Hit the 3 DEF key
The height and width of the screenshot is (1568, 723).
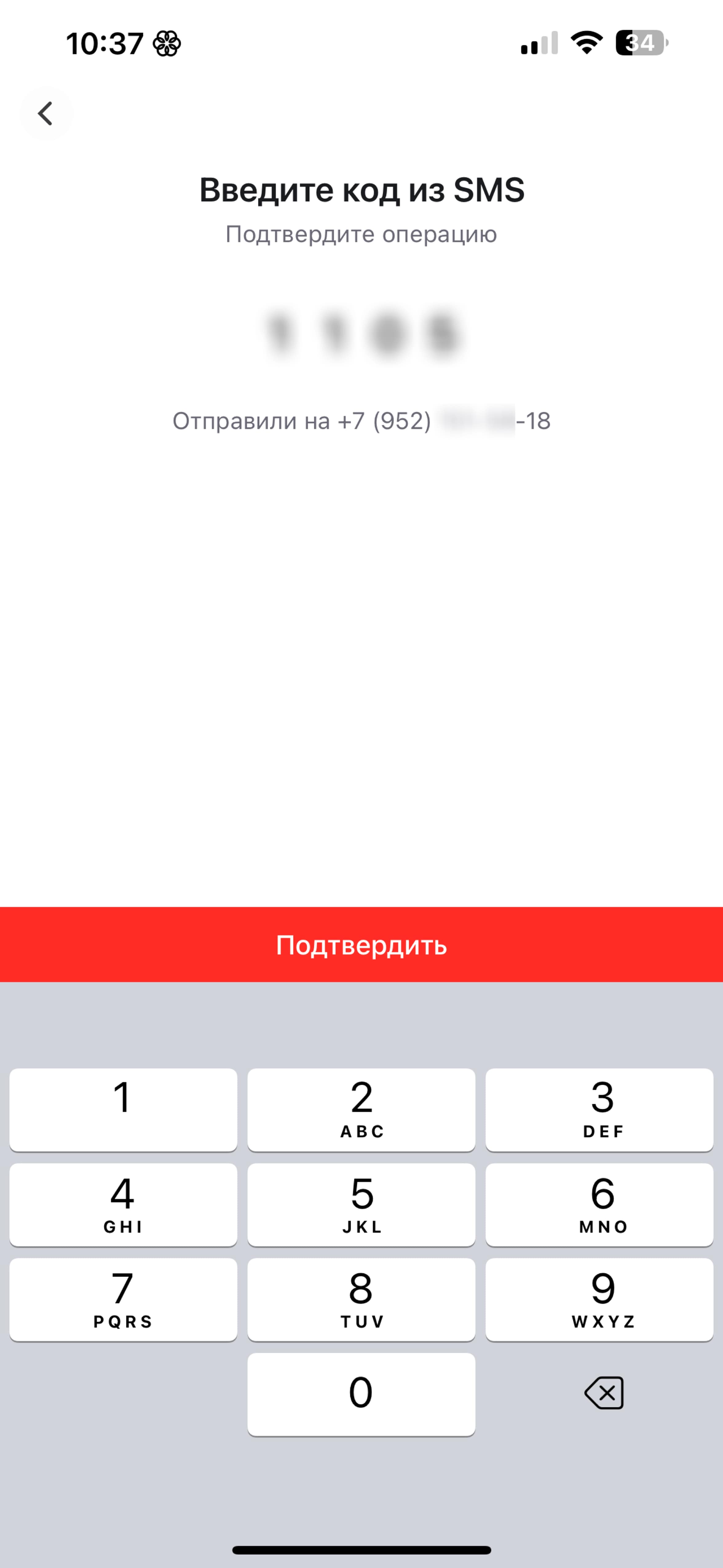[599, 1110]
